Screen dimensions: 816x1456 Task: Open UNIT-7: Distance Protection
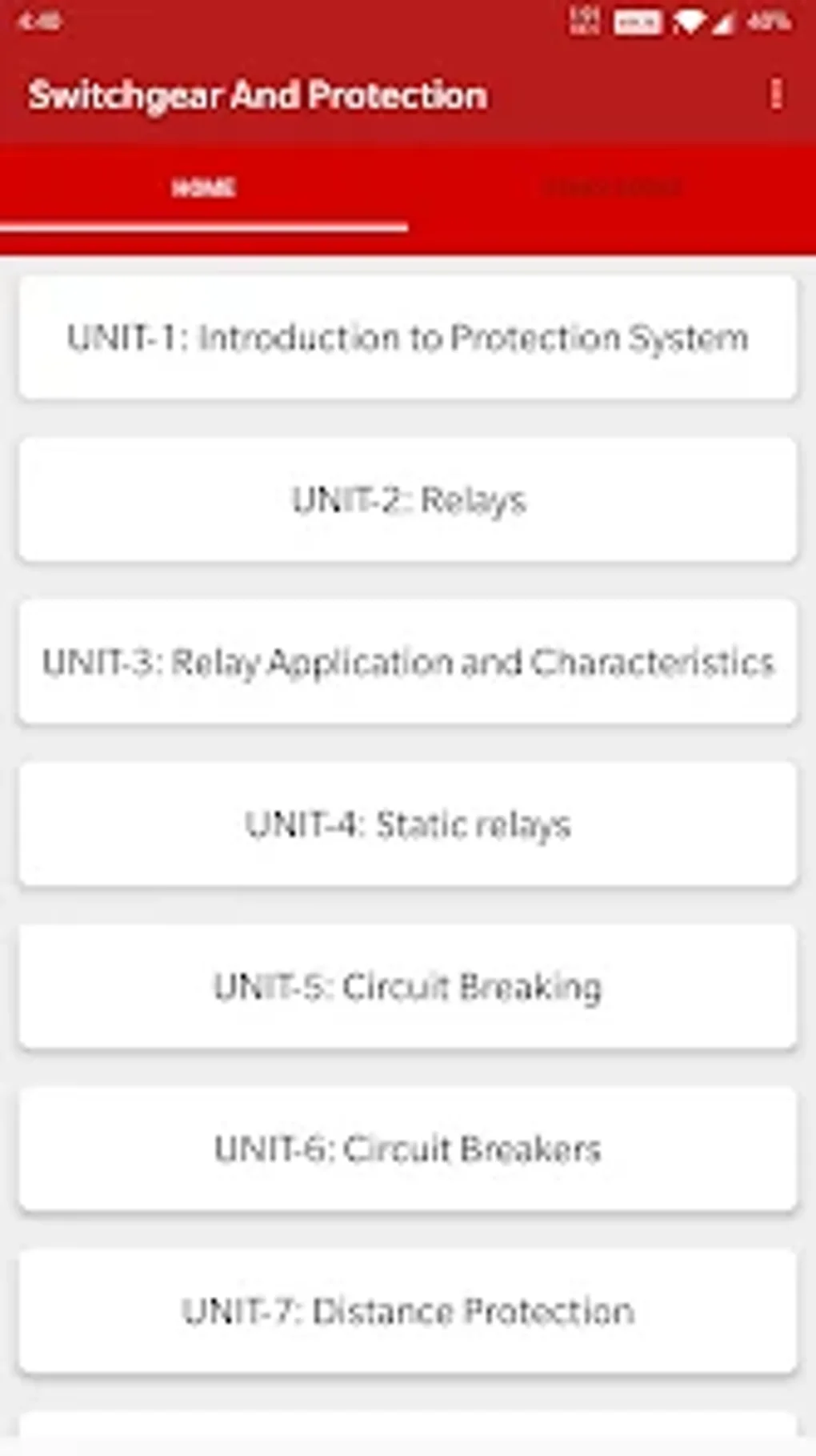(x=408, y=1310)
